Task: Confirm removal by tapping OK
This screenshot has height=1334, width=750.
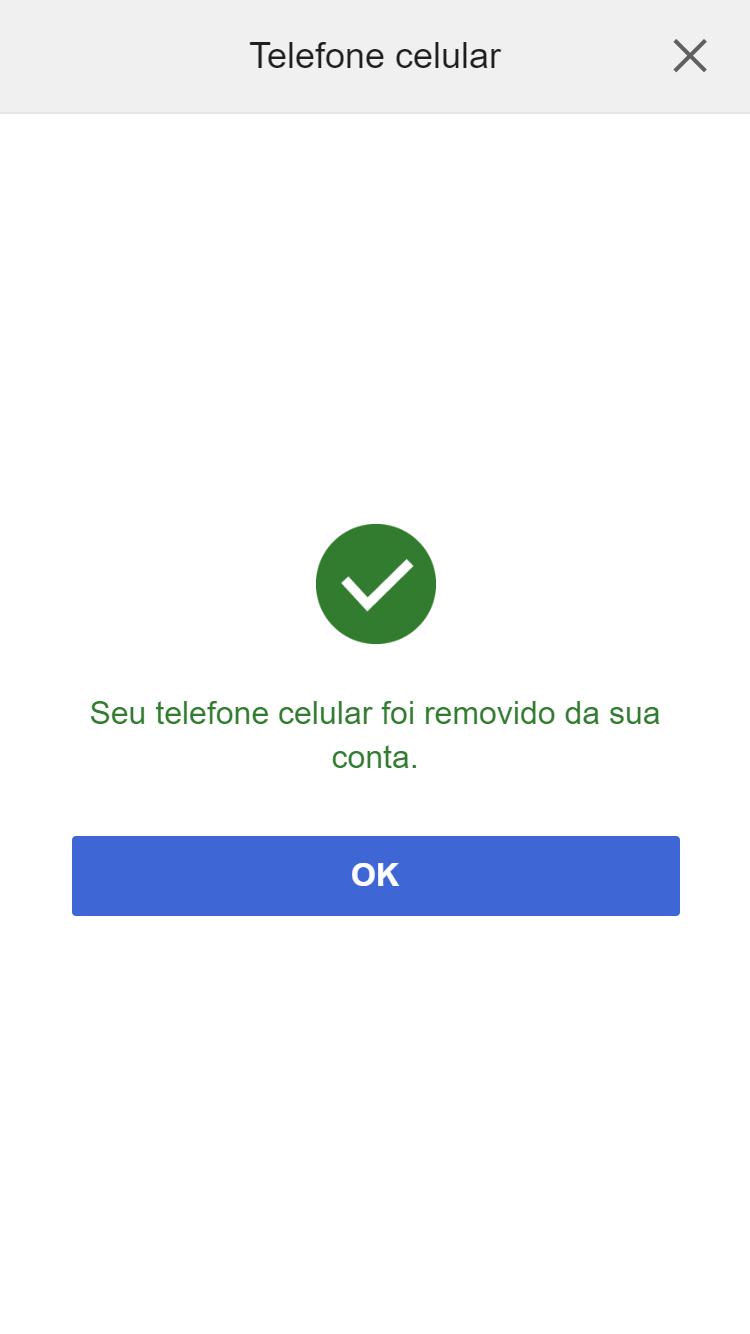Action: pyautogui.click(x=375, y=875)
